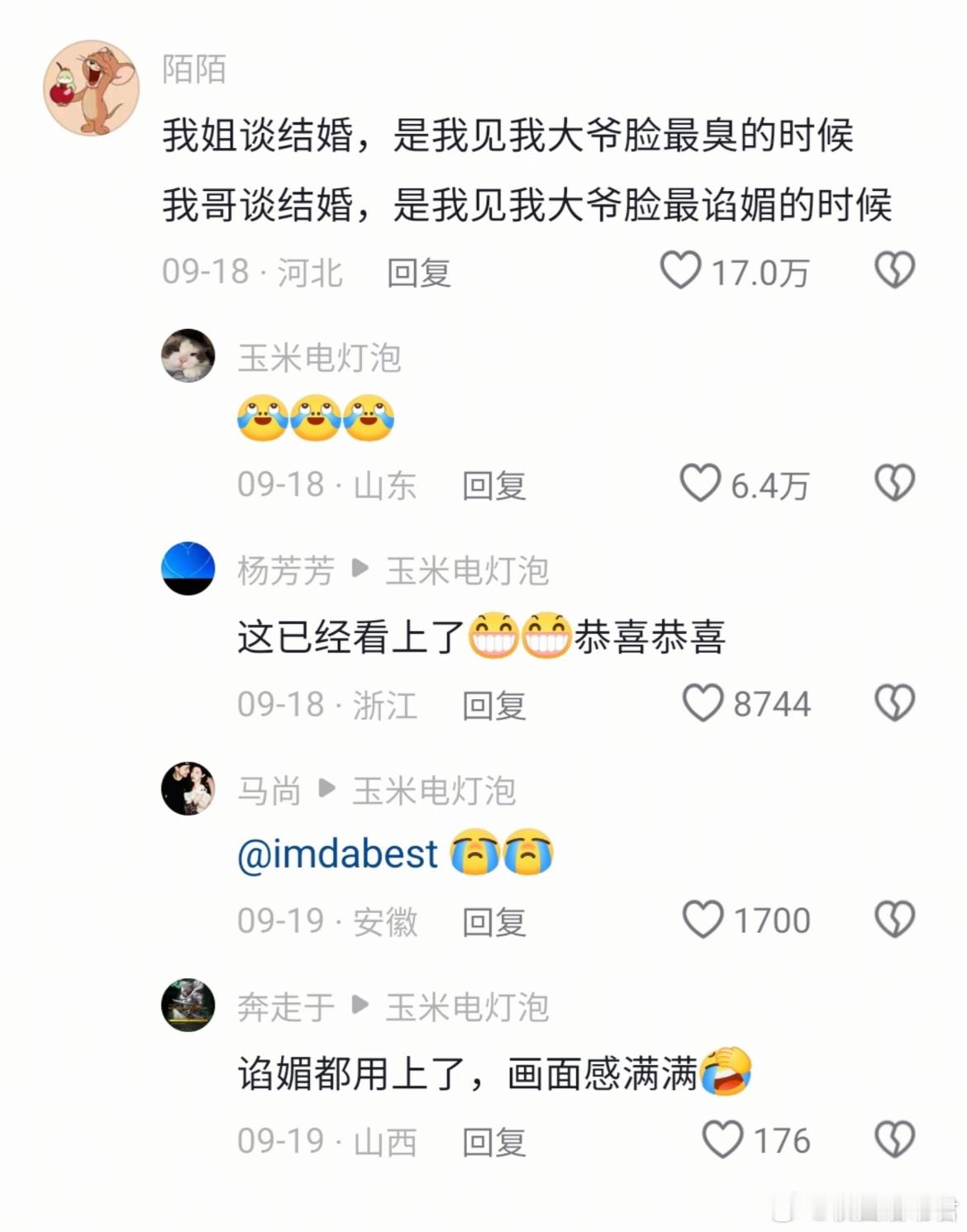Toggle the like on 马尚's reply
The width and height of the screenshot is (967, 1232).
pyautogui.click(x=704, y=918)
